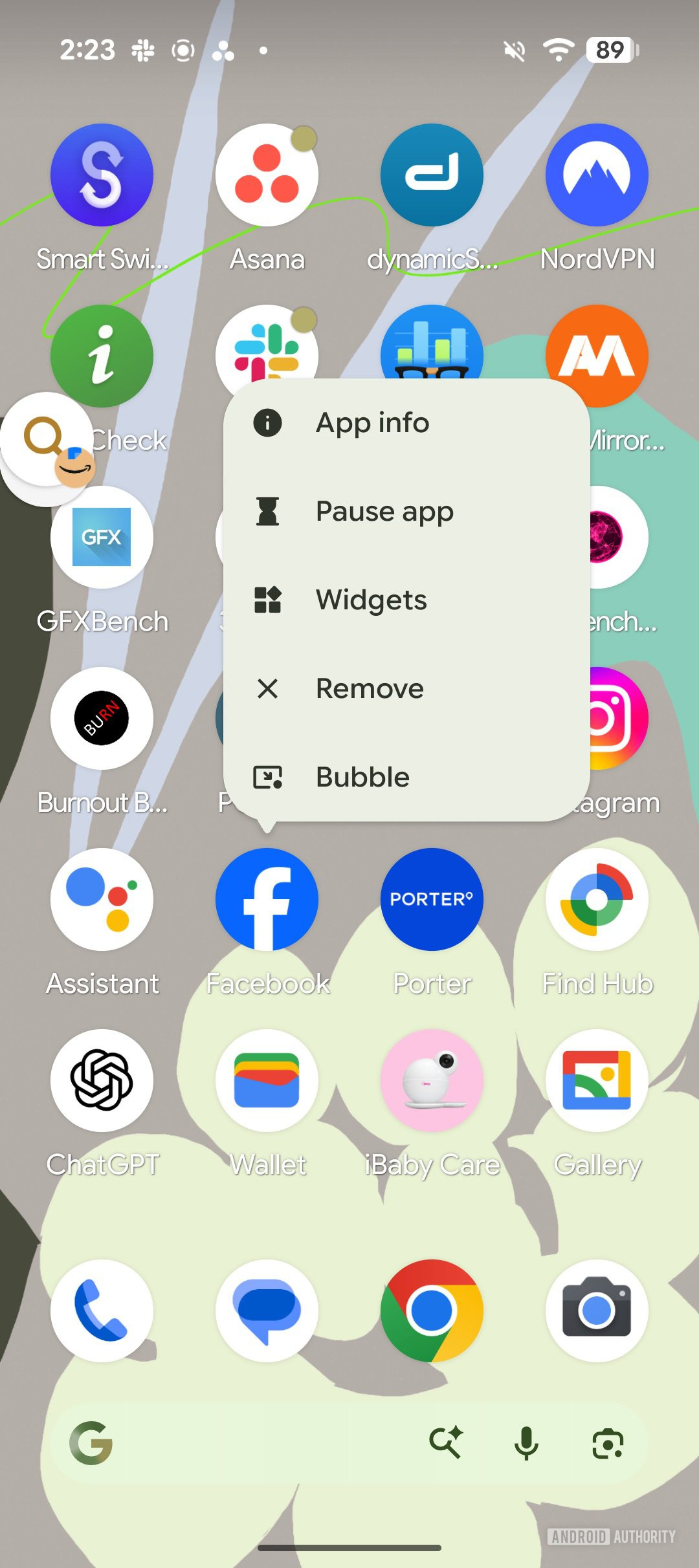Open Find Hub

597,899
